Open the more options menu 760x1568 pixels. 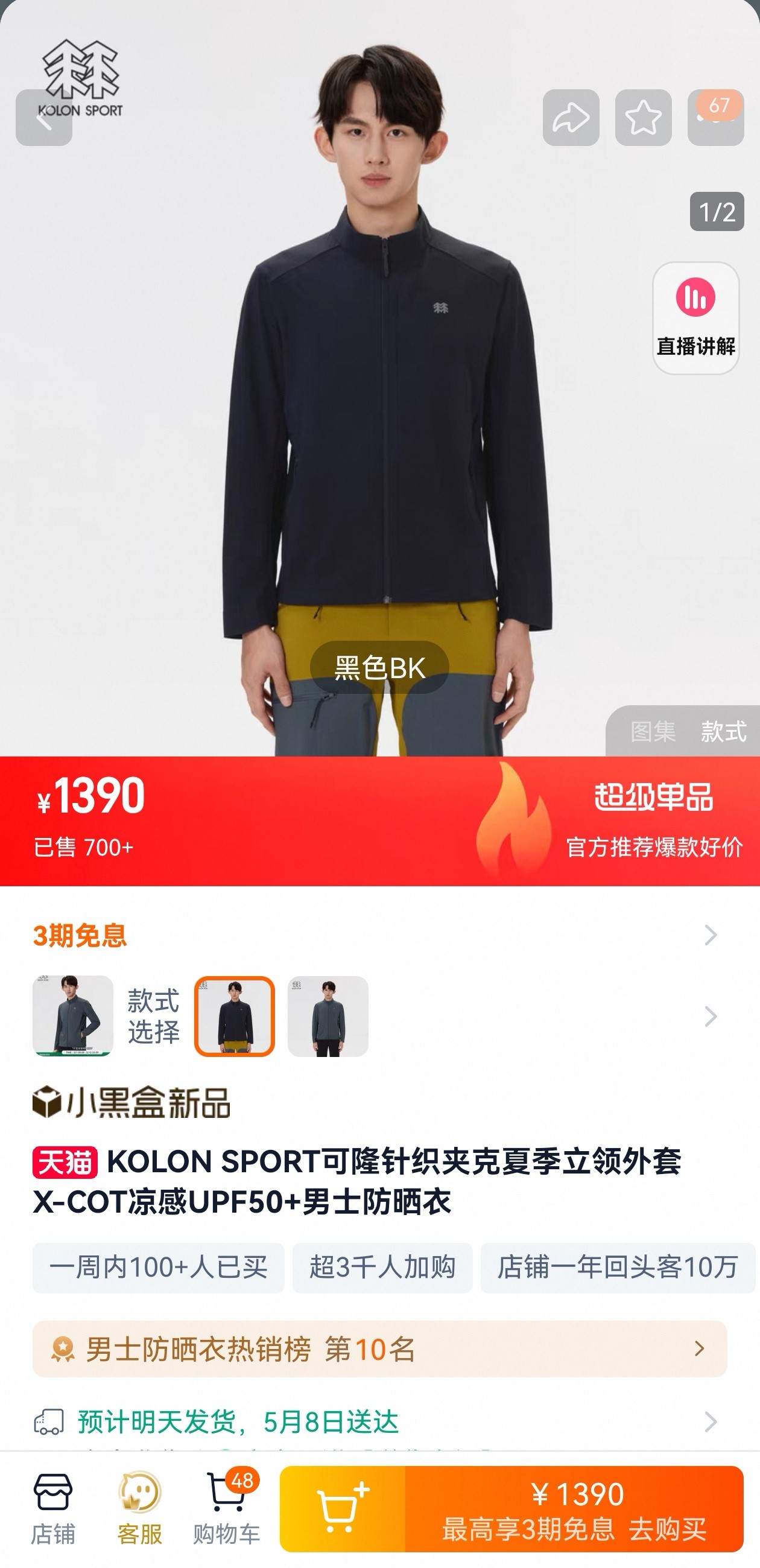point(715,118)
